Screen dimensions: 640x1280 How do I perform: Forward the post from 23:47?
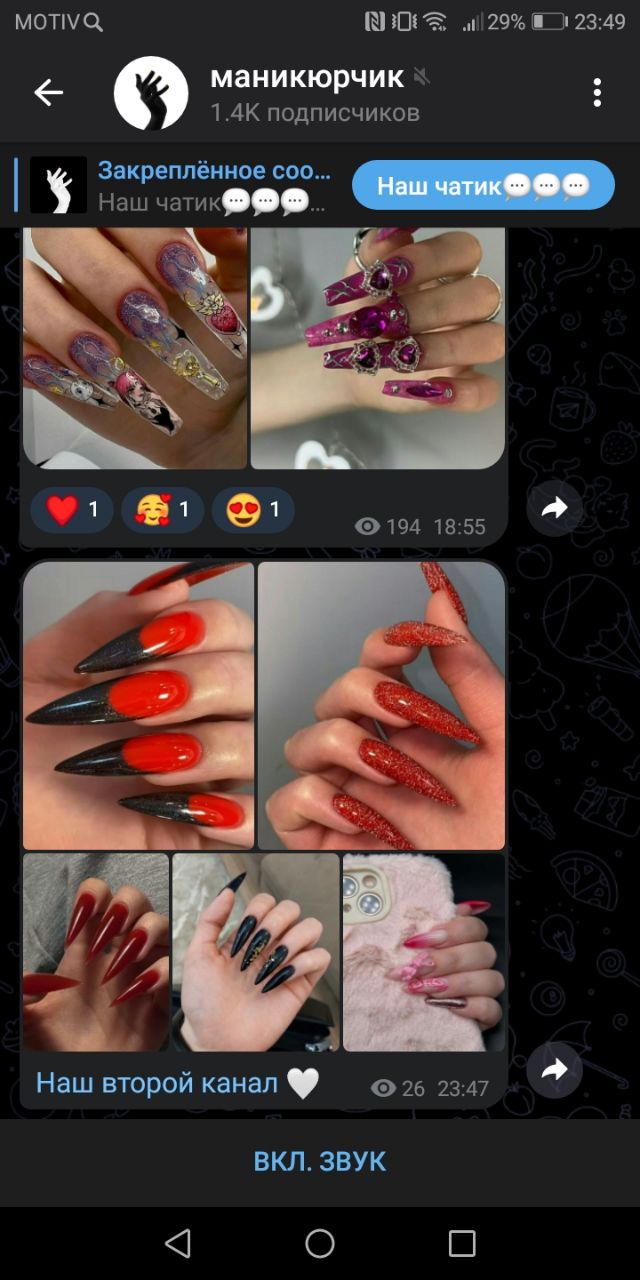[554, 1070]
